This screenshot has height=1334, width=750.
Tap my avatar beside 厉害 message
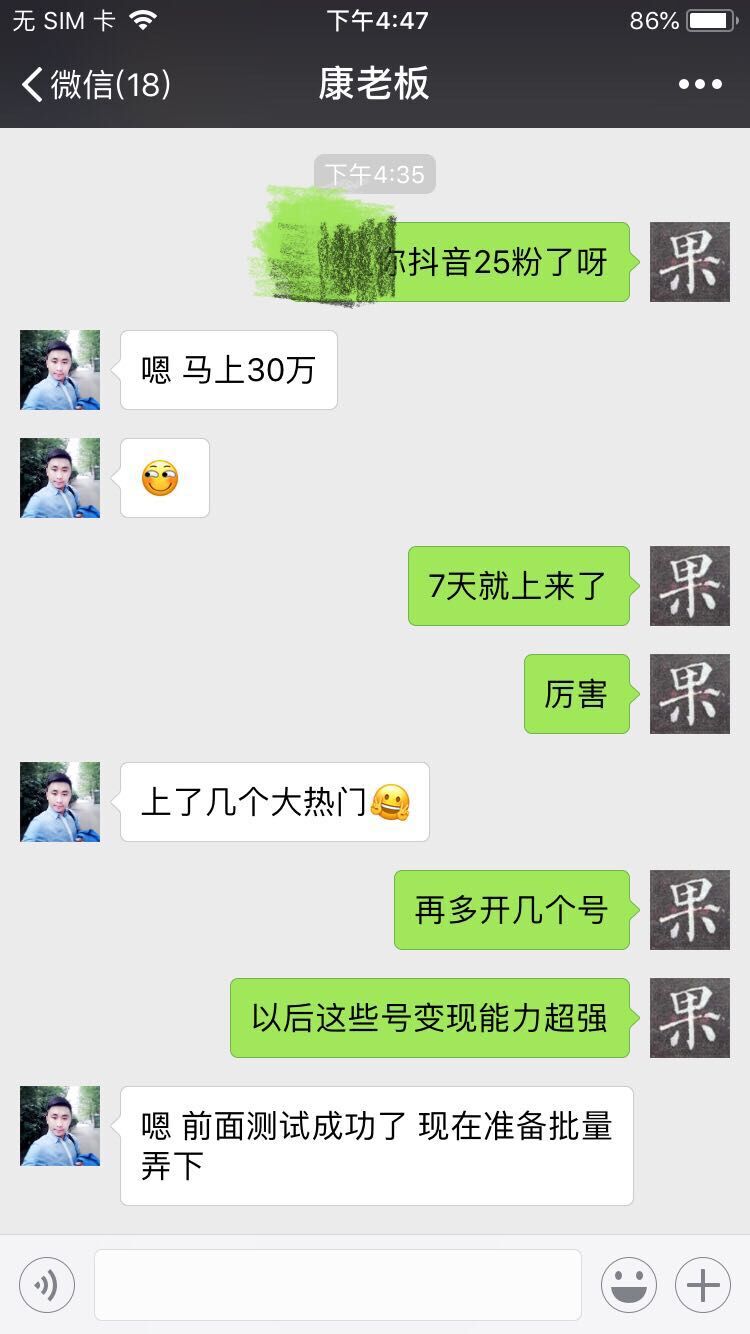point(690,694)
